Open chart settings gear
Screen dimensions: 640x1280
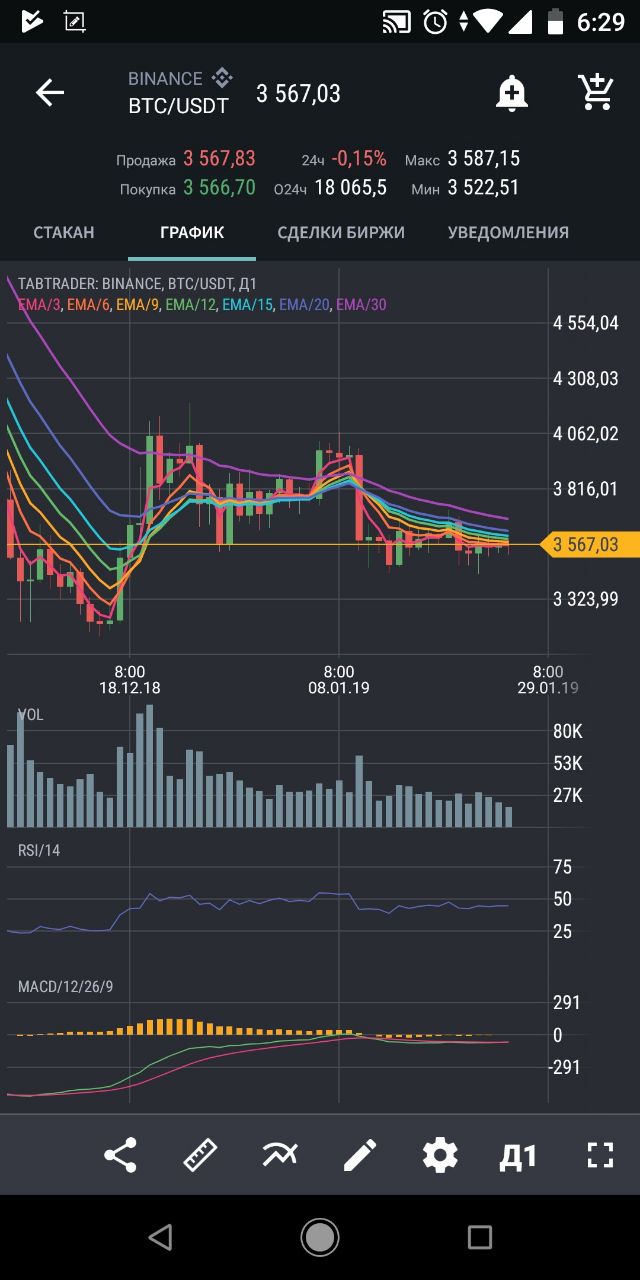(x=440, y=1155)
